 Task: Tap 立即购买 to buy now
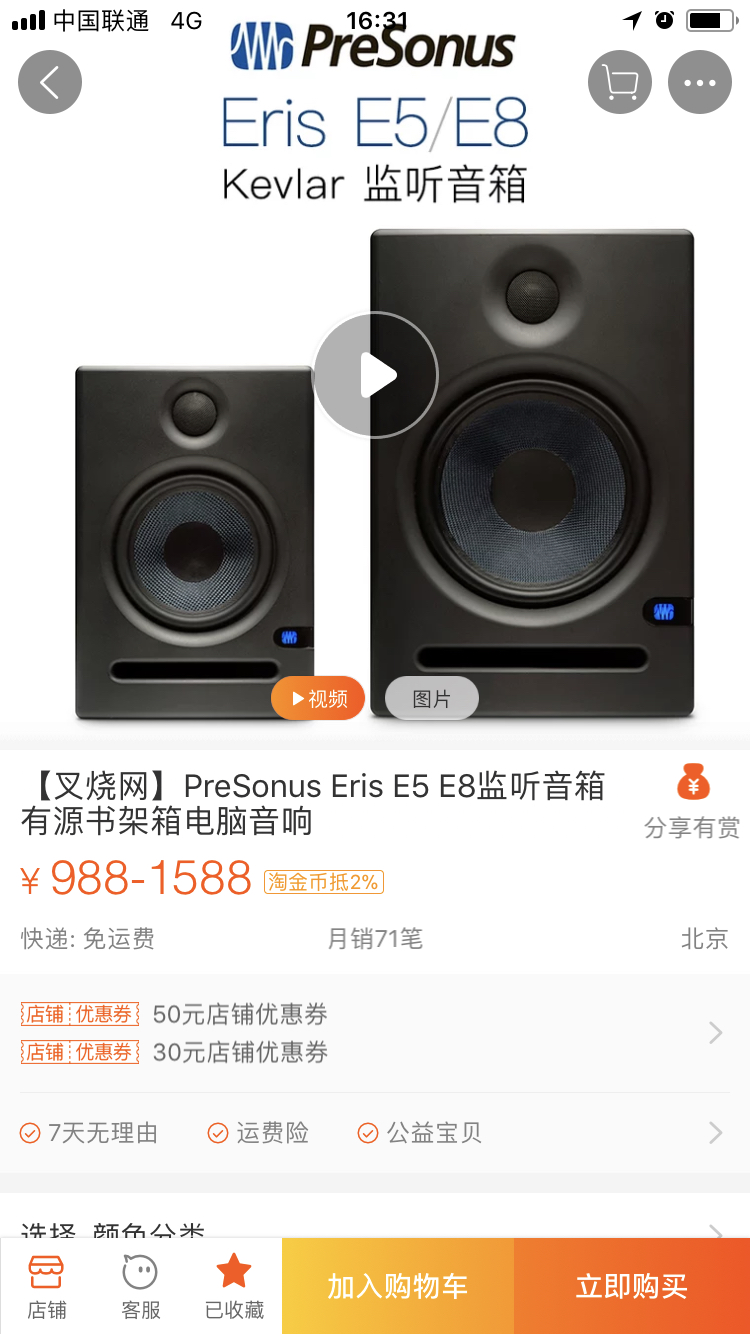pyautogui.click(x=632, y=1287)
